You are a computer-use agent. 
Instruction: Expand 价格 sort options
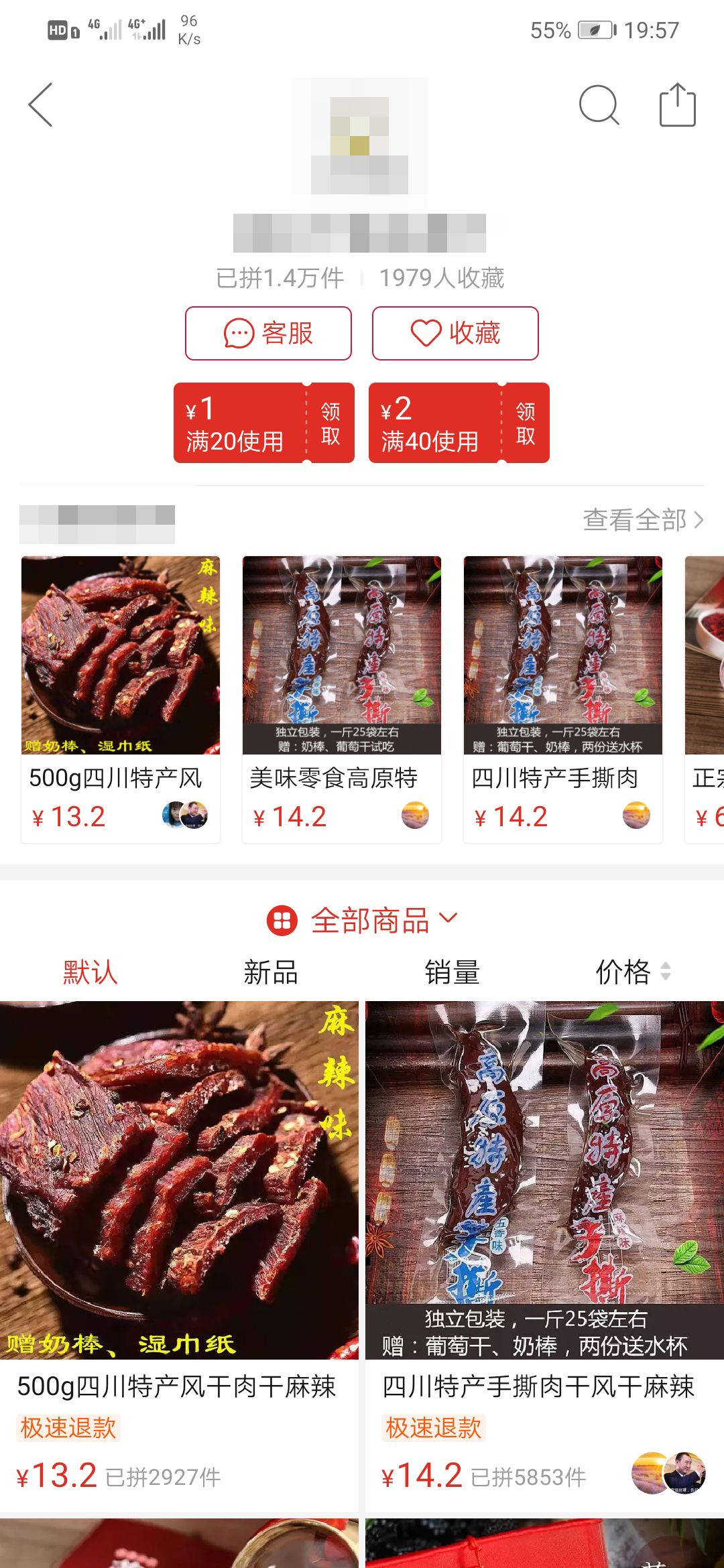[623, 972]
